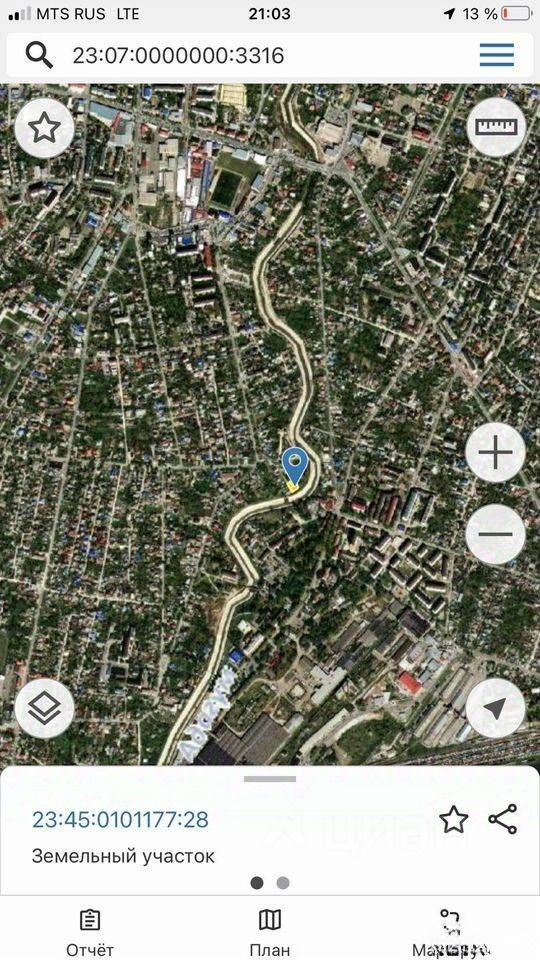Expand the bottom sheet handle

coord(270,779)
